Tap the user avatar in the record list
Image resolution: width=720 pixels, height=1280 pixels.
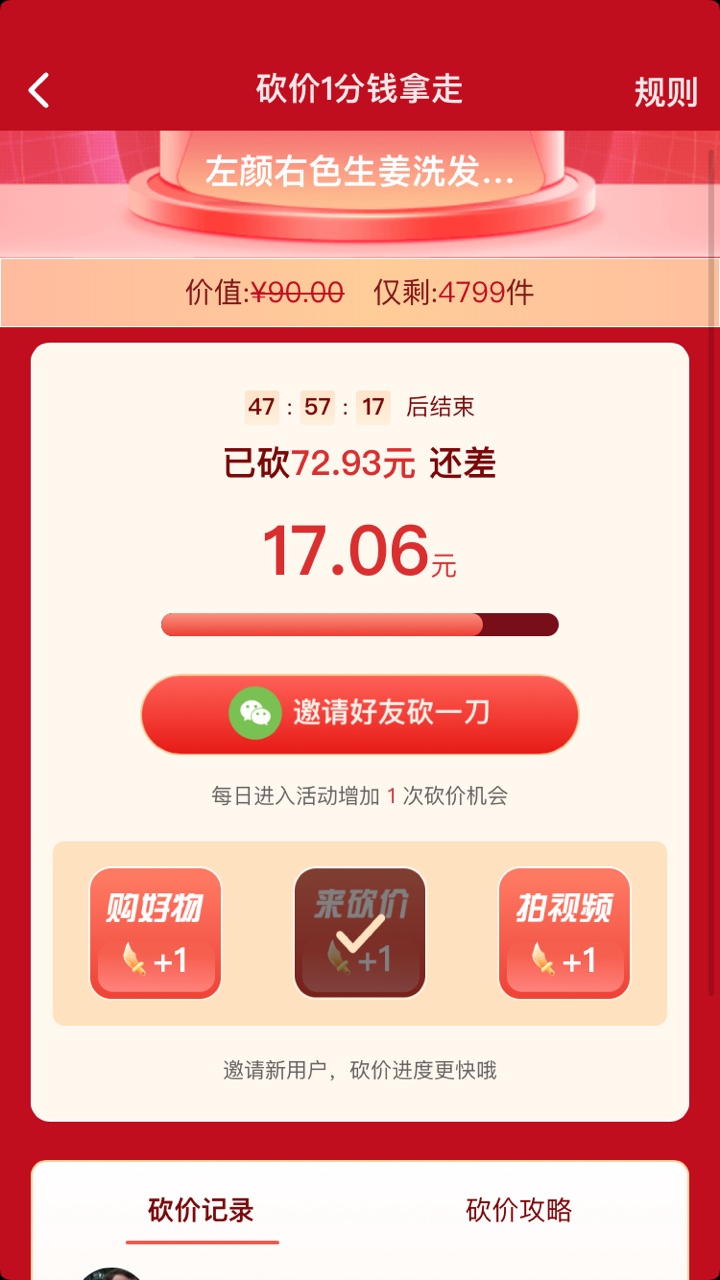pos(110,1272)
